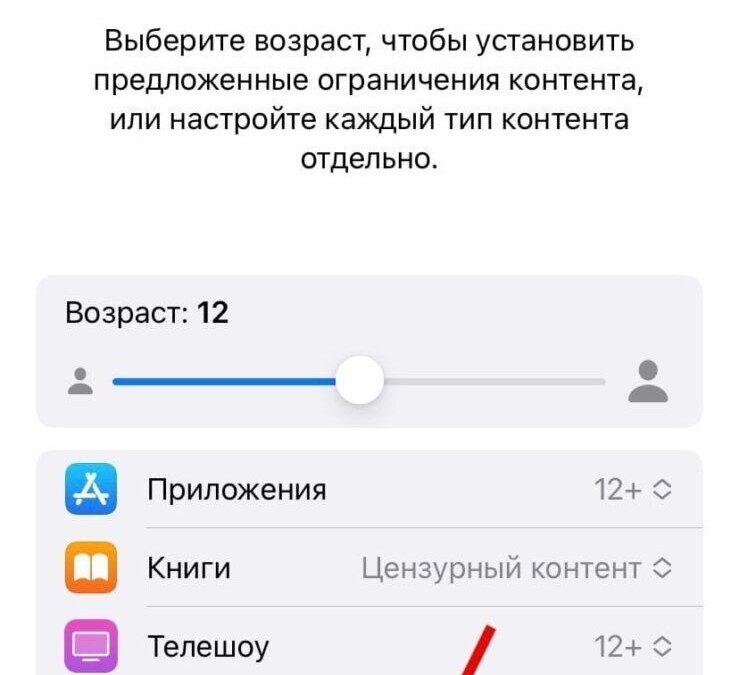Tap the age slider handle

[359, 381]
